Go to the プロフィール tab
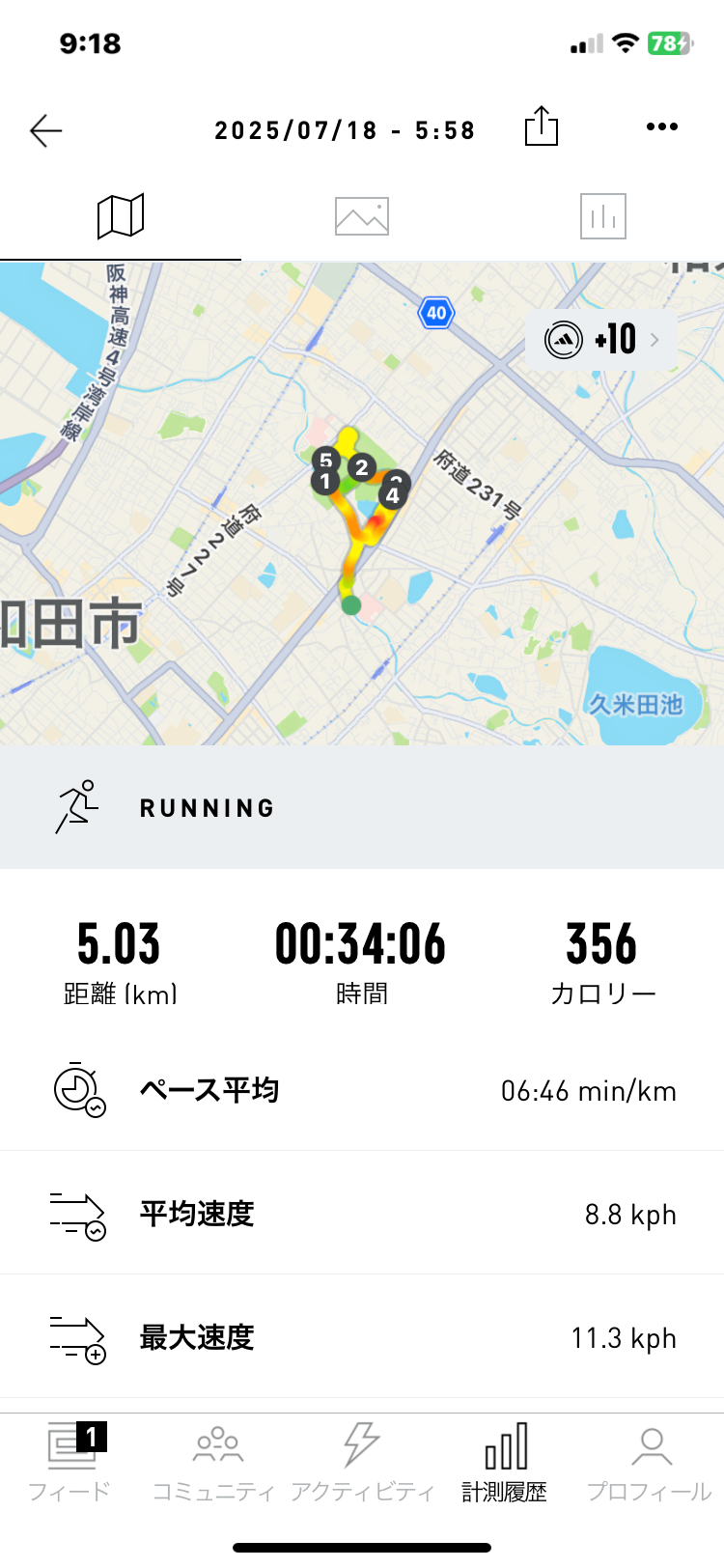The width and height of the screenshot is (724, 1568). 650,1462
